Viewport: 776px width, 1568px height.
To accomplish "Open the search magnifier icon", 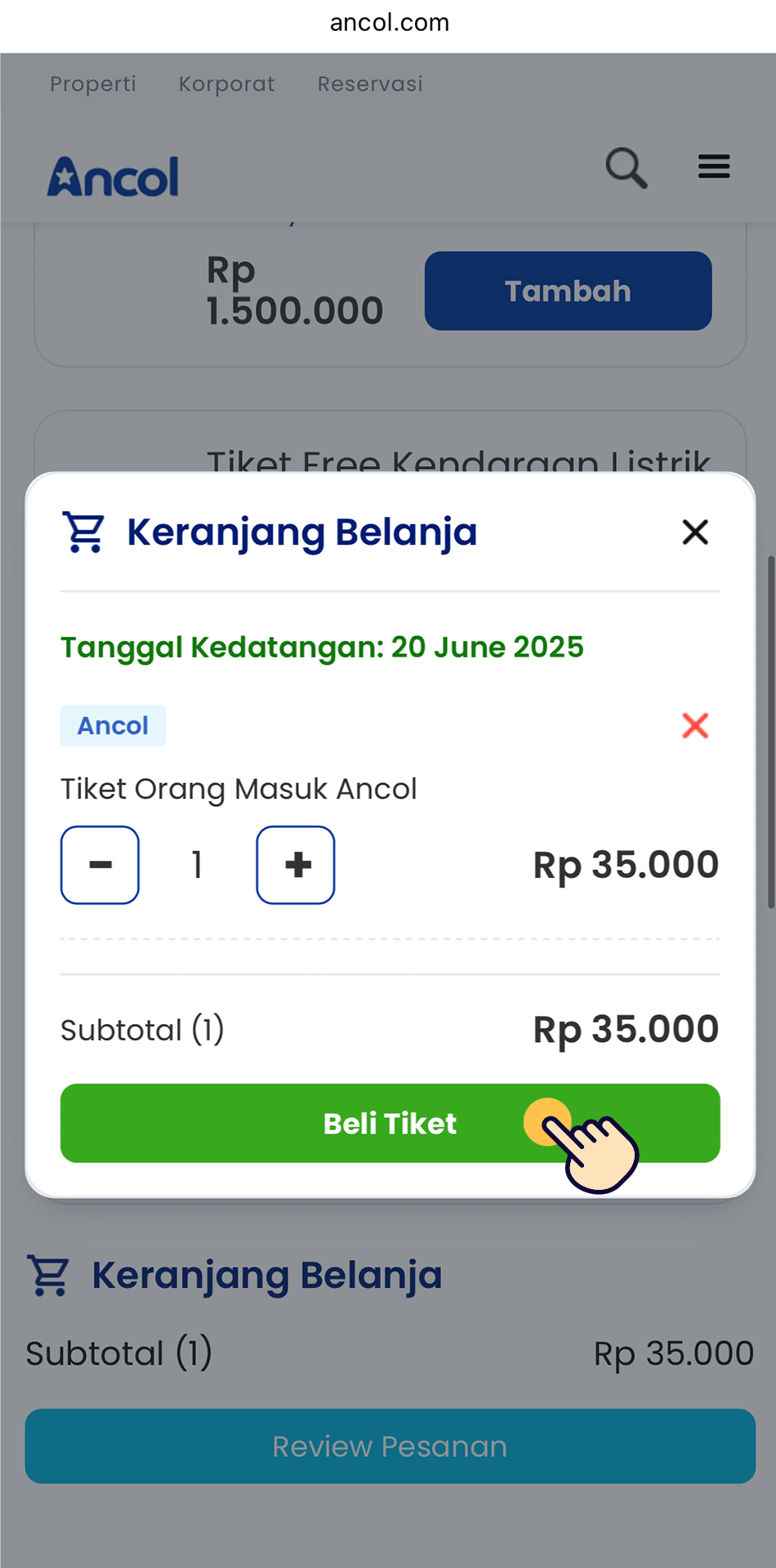I will pos(626,167).
